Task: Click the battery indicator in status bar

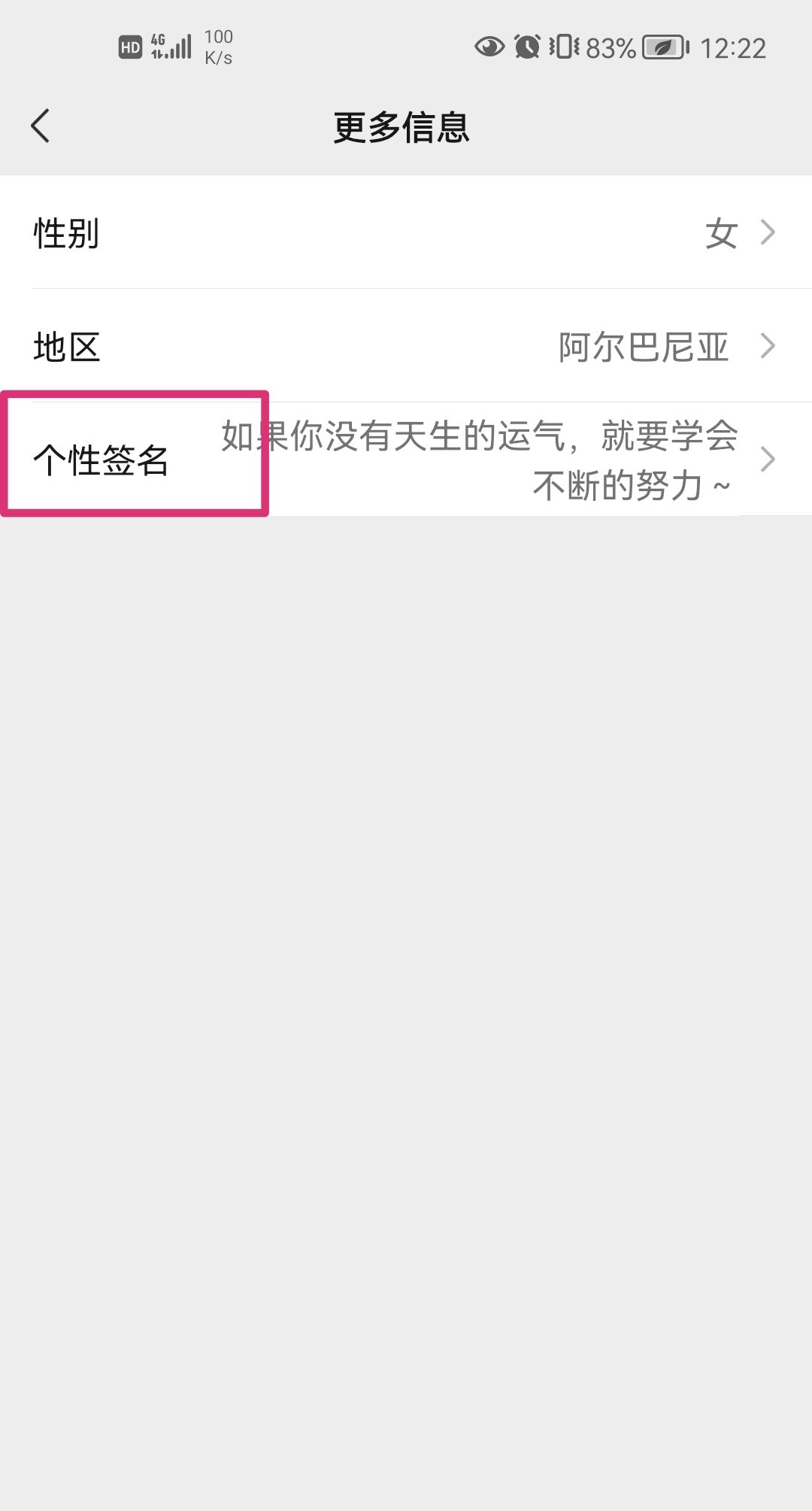Action: click(x=665, y=47)
